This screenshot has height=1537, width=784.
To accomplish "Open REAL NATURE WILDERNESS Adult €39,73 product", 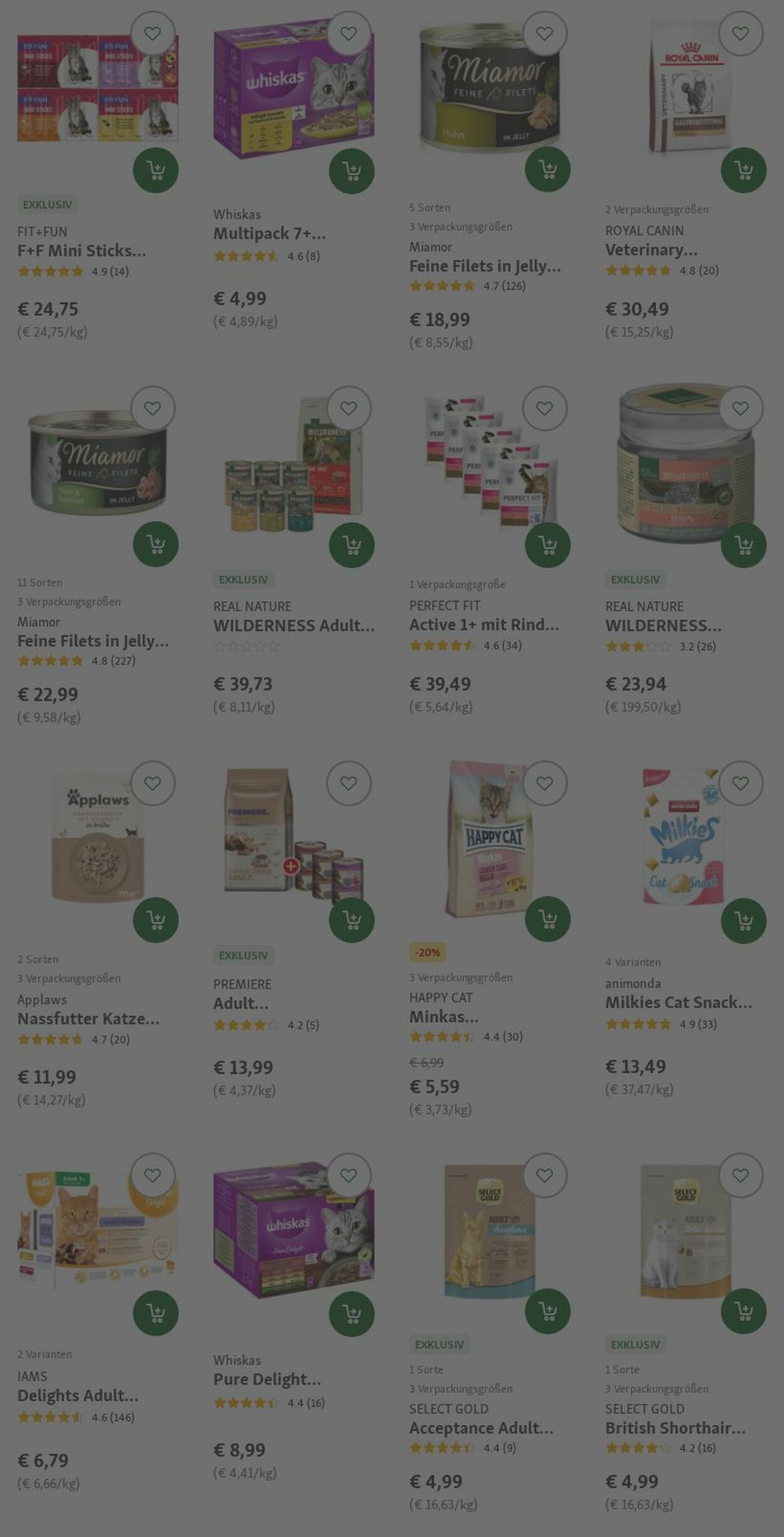I will tap(294, 625).
